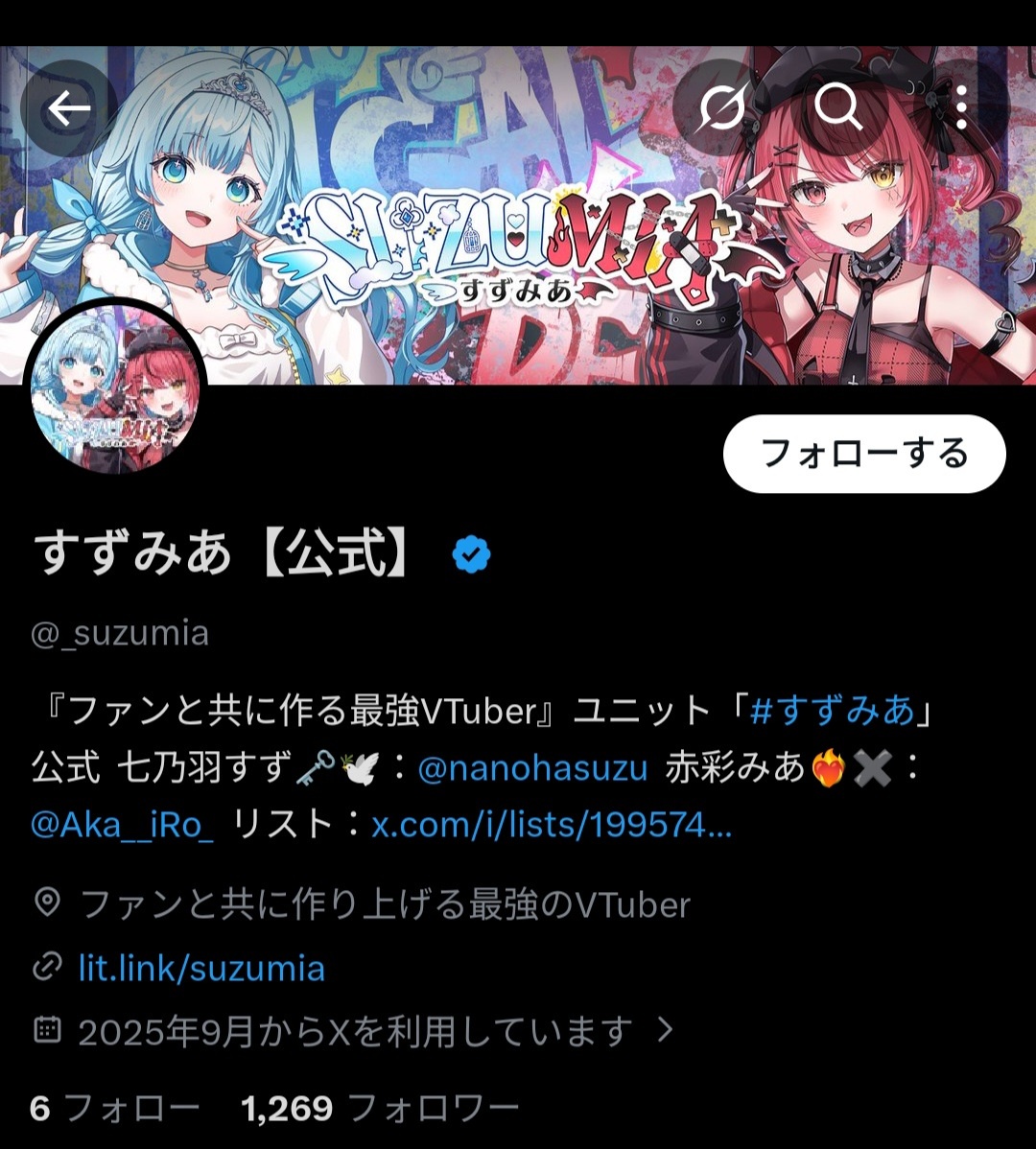Image resolution: width=1036 pixels, height=1149 pixels.
Task: Expand the 2025年9月 join date details
Action: pos(355,1031)
